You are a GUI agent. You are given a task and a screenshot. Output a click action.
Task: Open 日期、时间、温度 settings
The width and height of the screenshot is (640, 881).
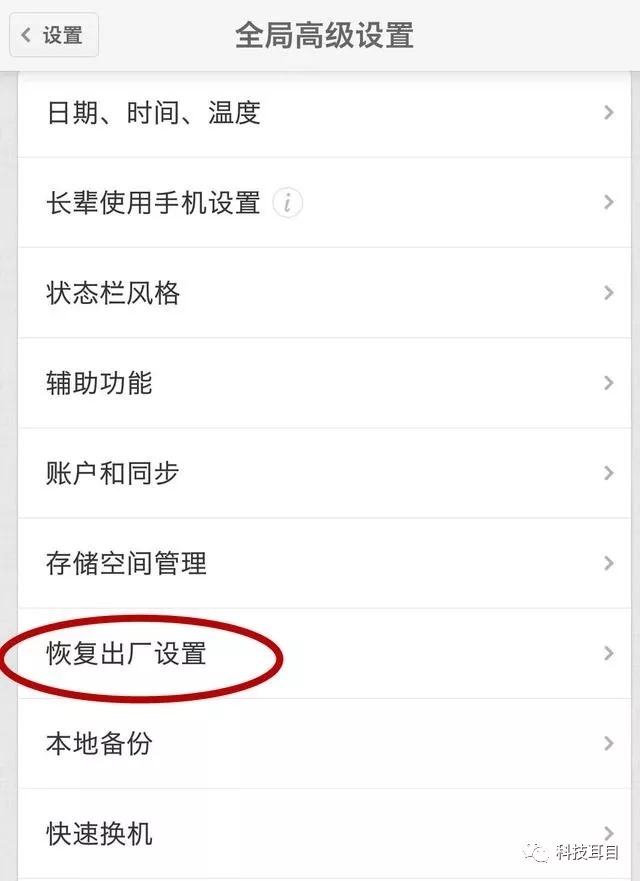tap(320, 112)
